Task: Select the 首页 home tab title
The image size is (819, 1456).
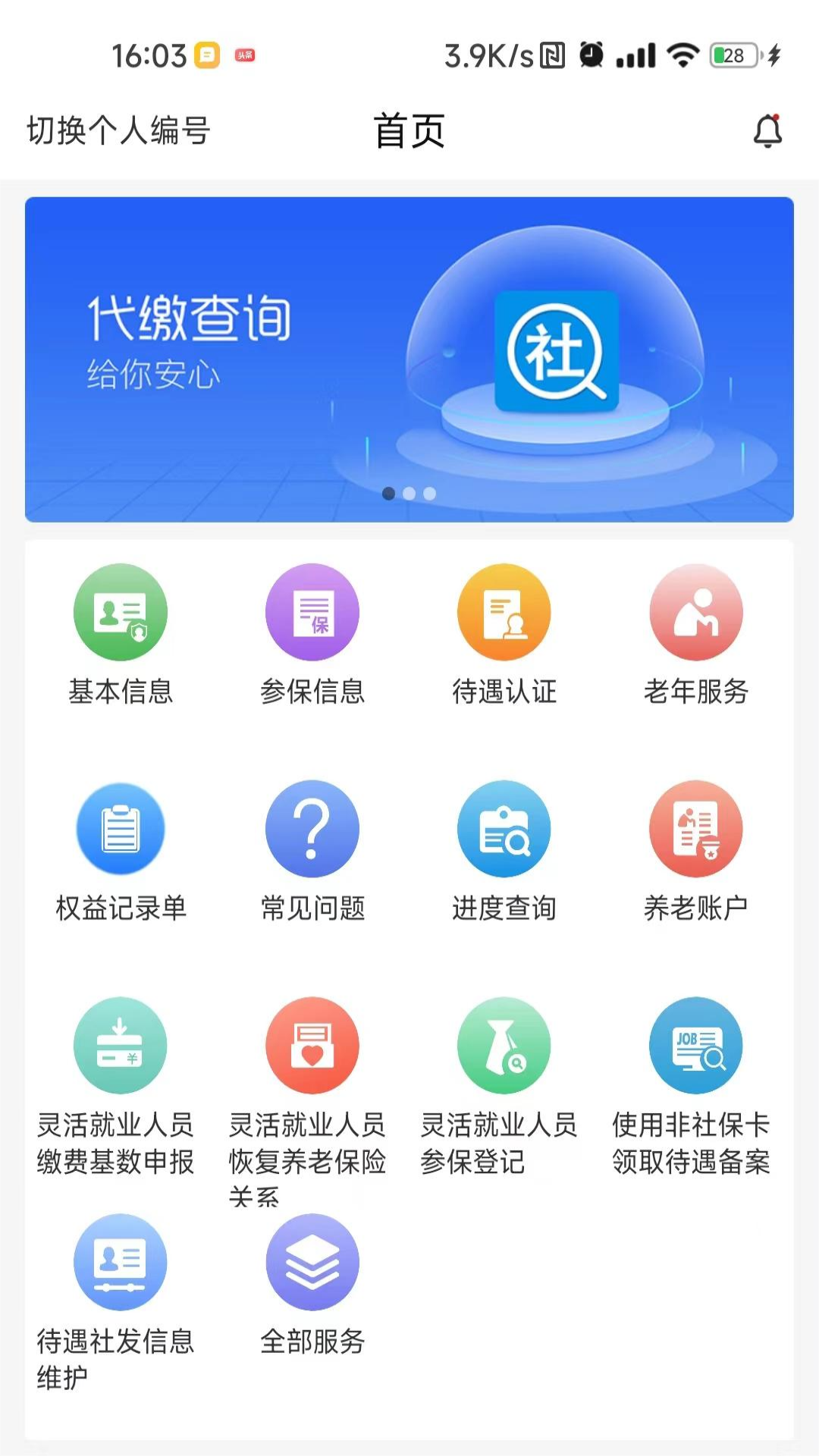Action: pos(409,130)
